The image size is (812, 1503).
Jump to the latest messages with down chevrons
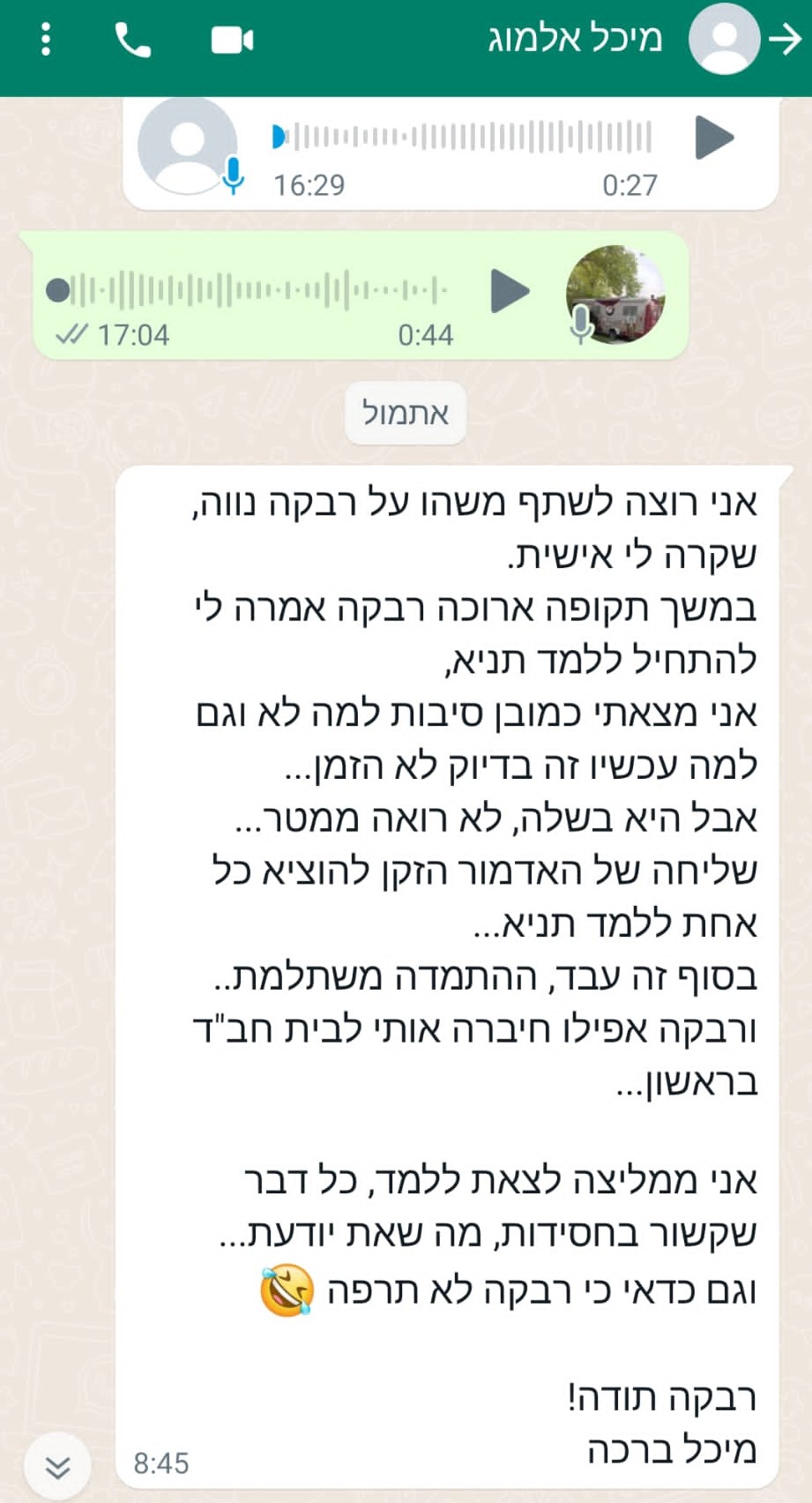coord(57,1467)
